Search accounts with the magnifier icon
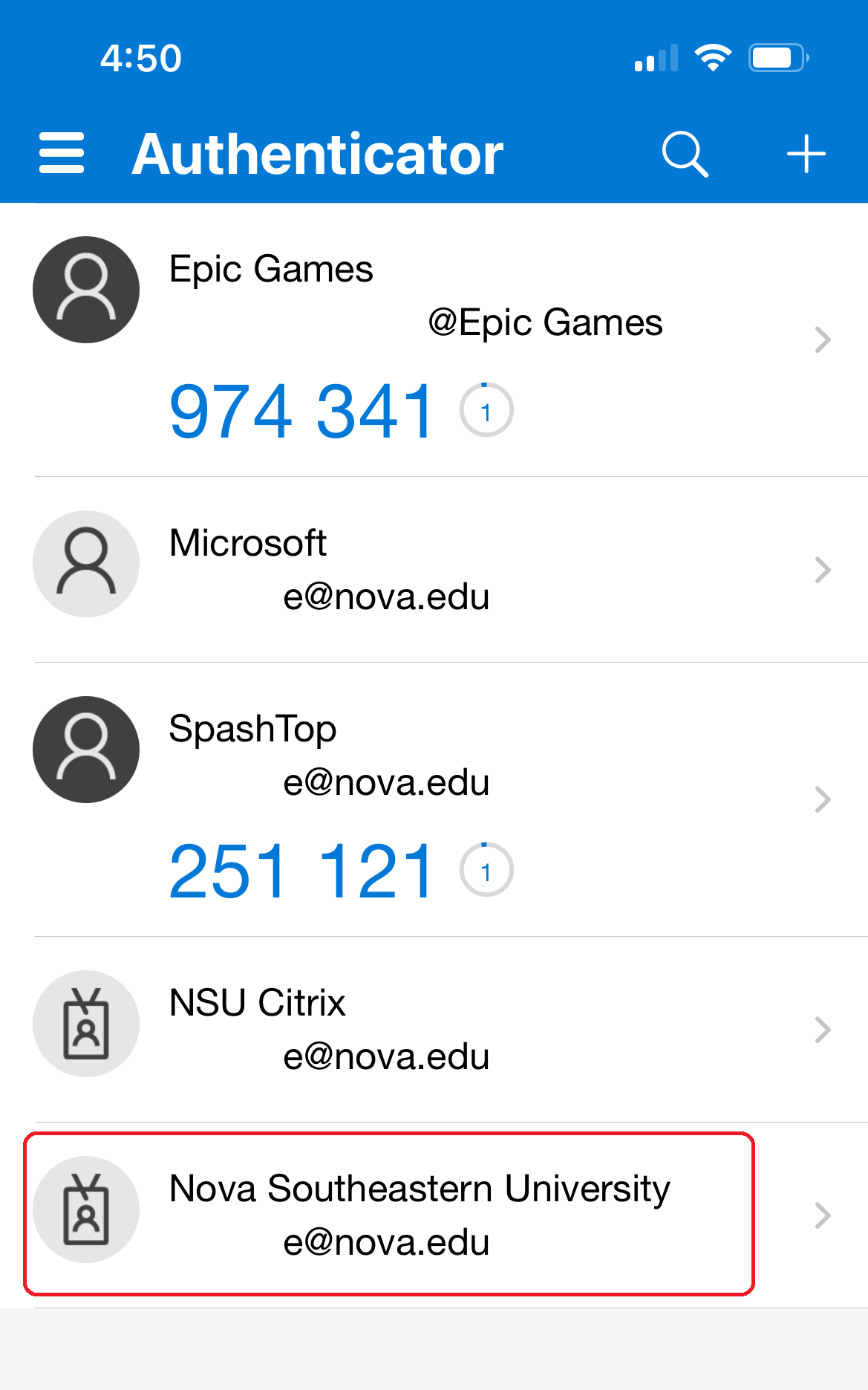Screen dimensions: 868x1390 (x=685, y=154)
